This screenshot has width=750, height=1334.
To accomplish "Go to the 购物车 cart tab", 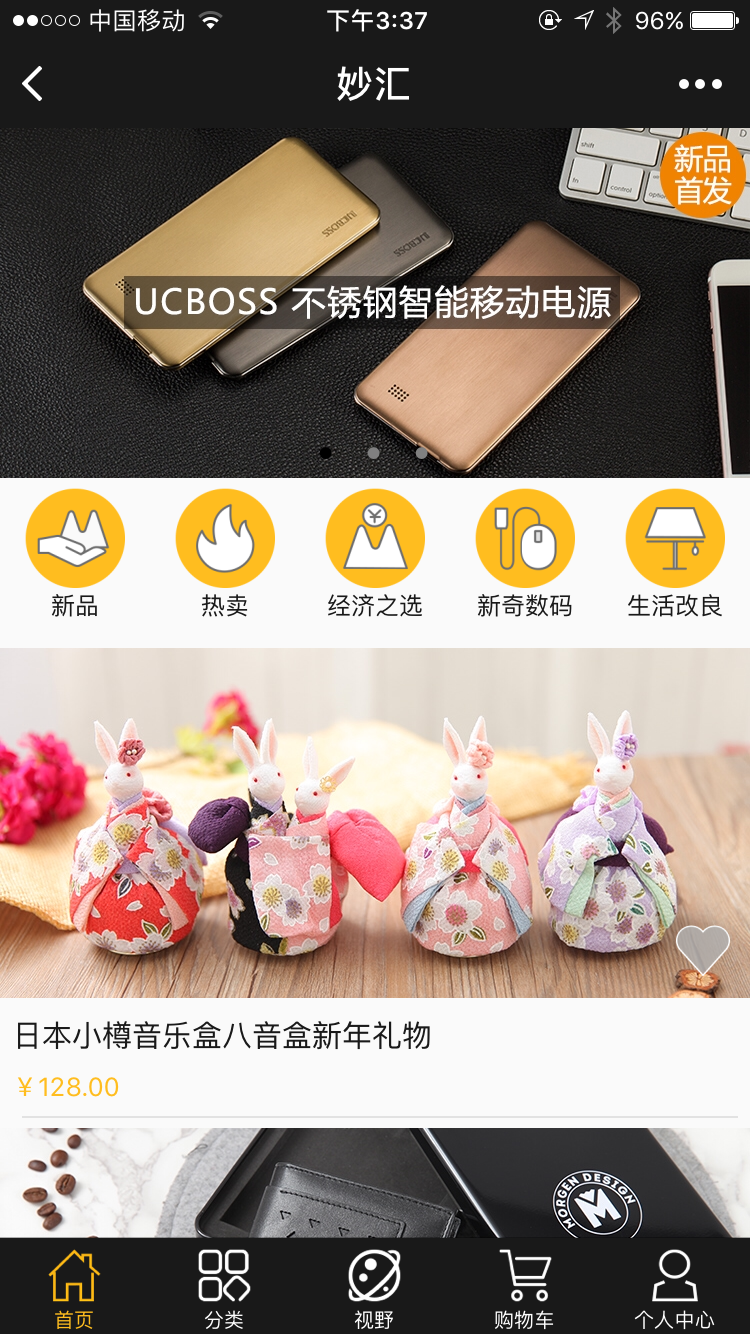I will coord(524,1288).
